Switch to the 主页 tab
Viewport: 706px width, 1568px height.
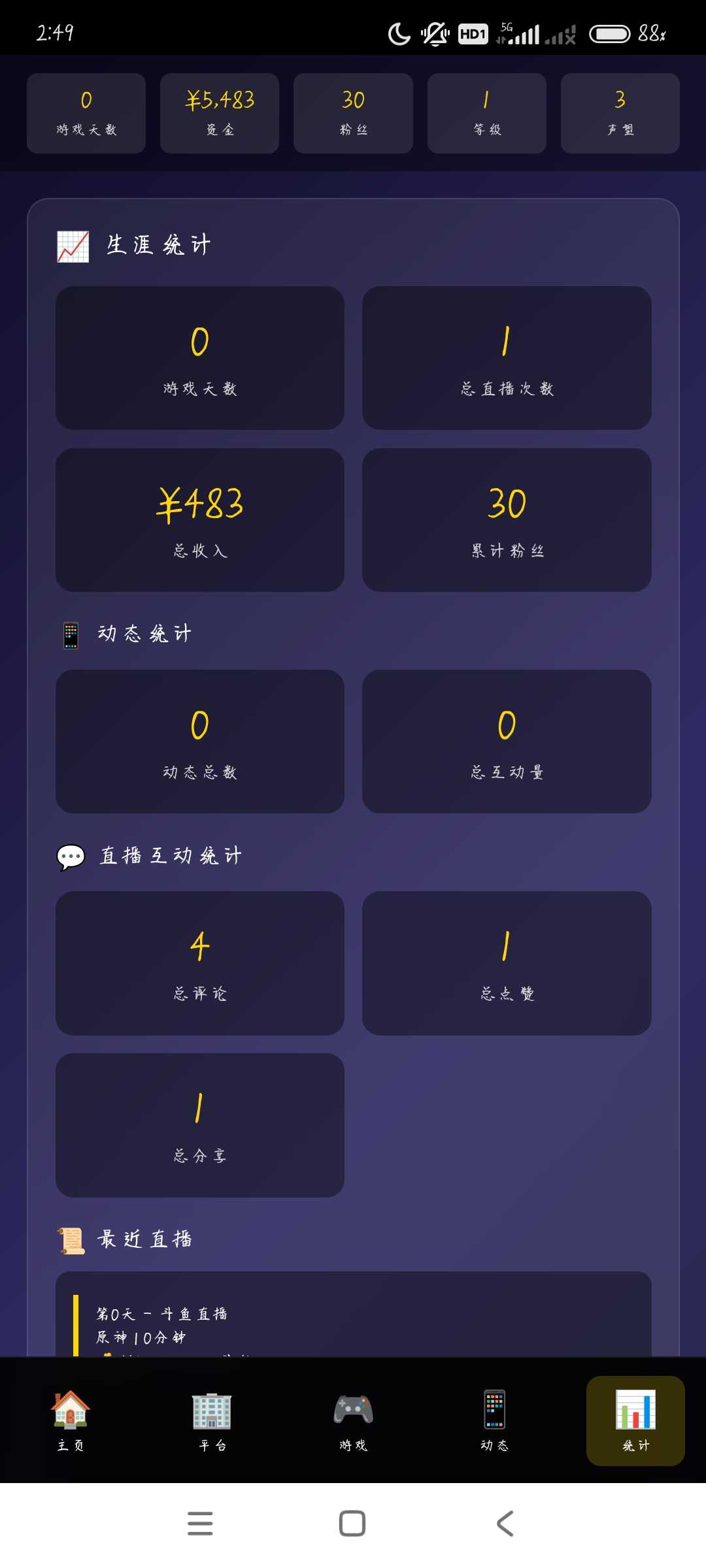(71, 1420)
